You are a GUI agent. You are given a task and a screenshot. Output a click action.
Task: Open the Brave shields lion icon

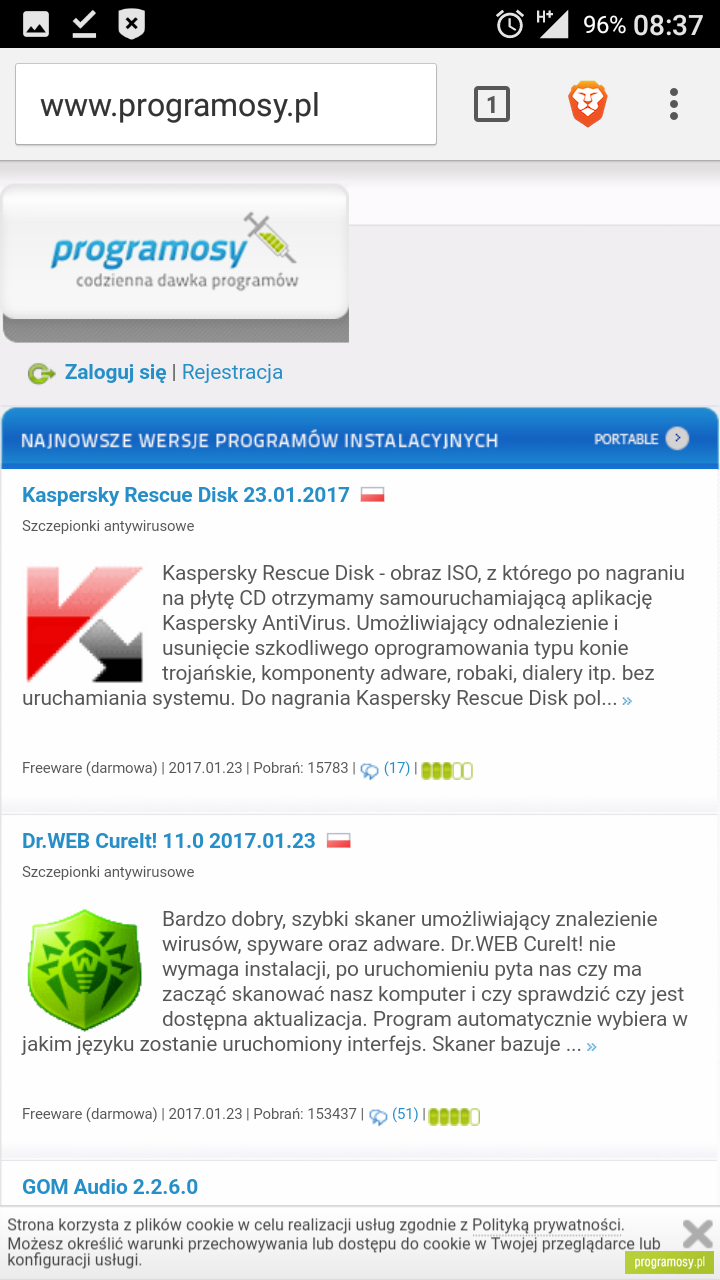tap(588, 104)
